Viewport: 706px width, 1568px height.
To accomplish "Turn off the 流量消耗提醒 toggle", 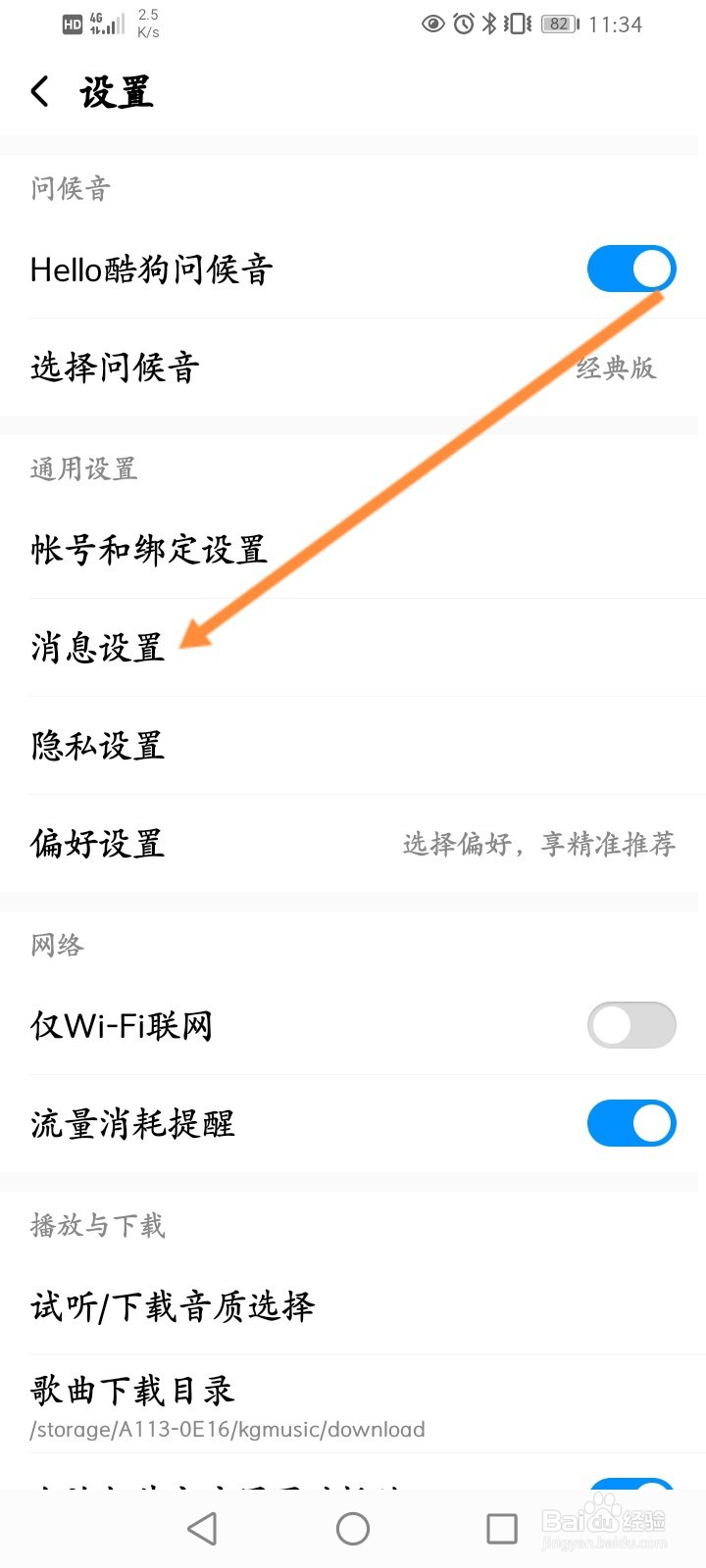I will point(630,1123).
